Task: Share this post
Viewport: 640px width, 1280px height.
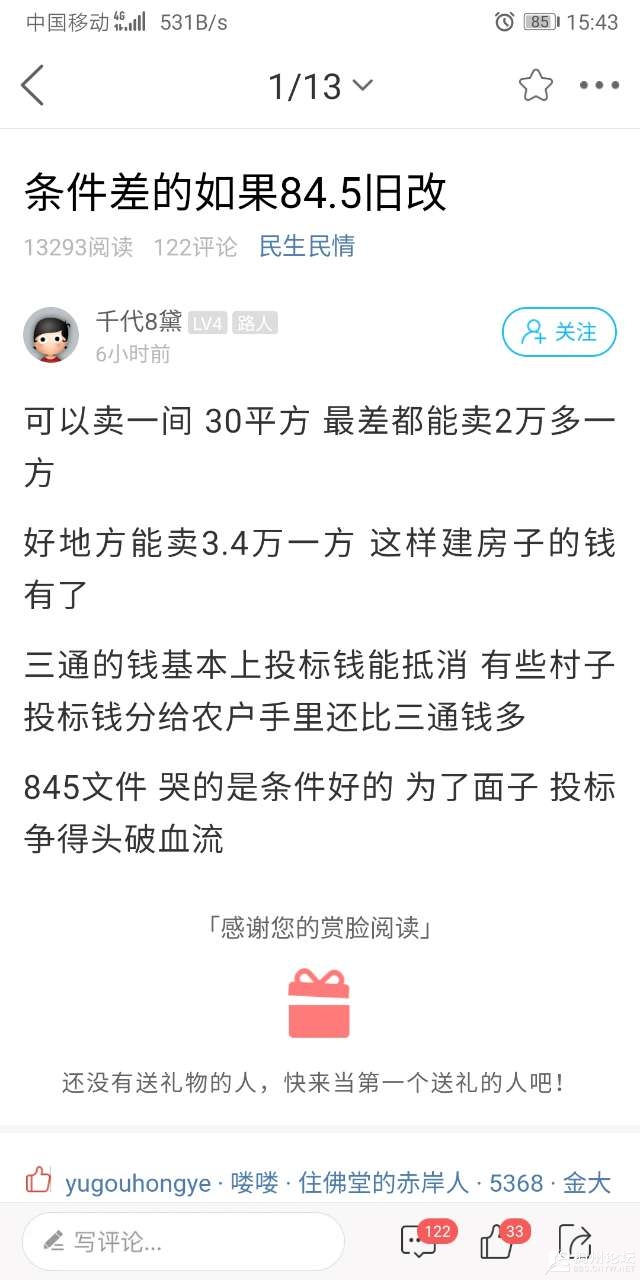Action: click(575, 1242)
